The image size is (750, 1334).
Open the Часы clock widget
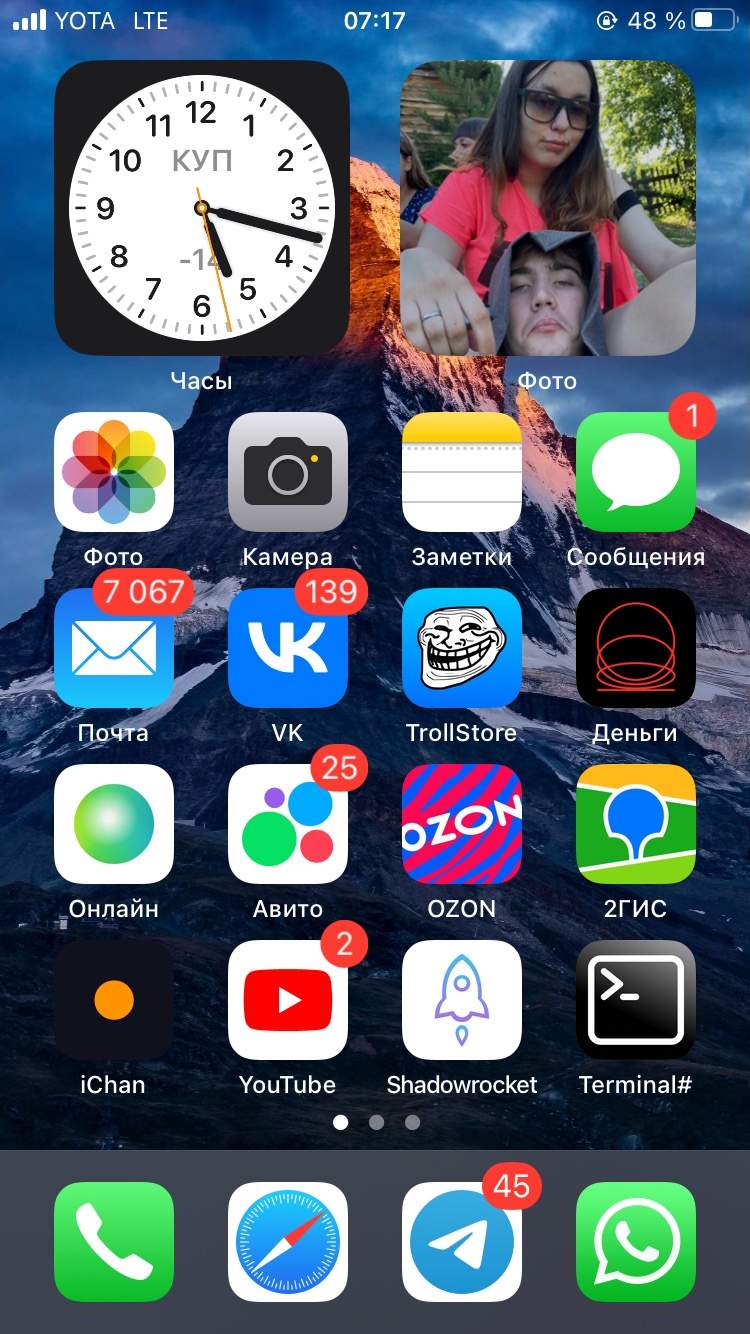201,208
